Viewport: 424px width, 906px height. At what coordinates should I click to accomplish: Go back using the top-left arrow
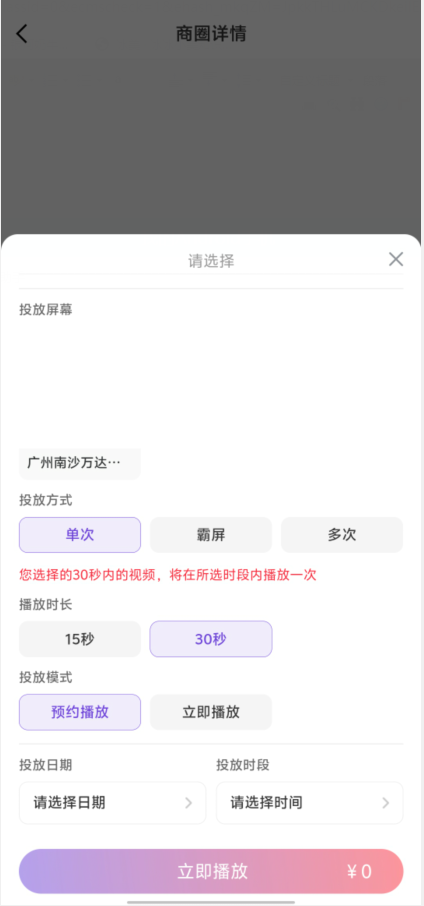coord(21,34)
